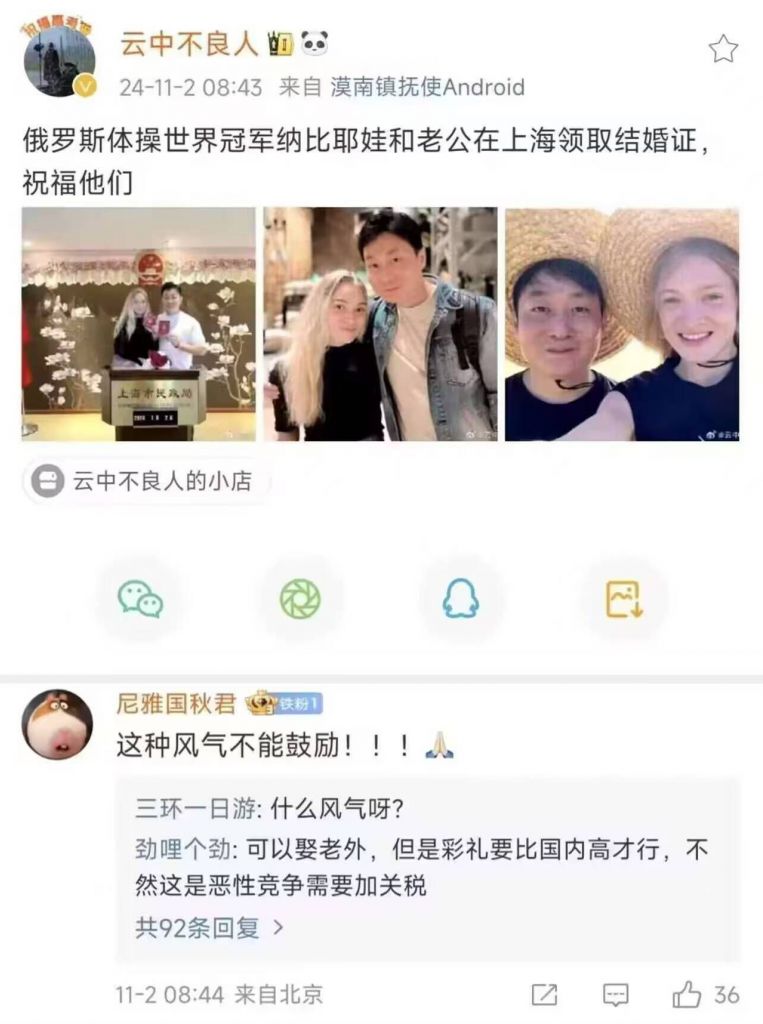
Task: Save the post as an image
Action: tap(623, 599)
